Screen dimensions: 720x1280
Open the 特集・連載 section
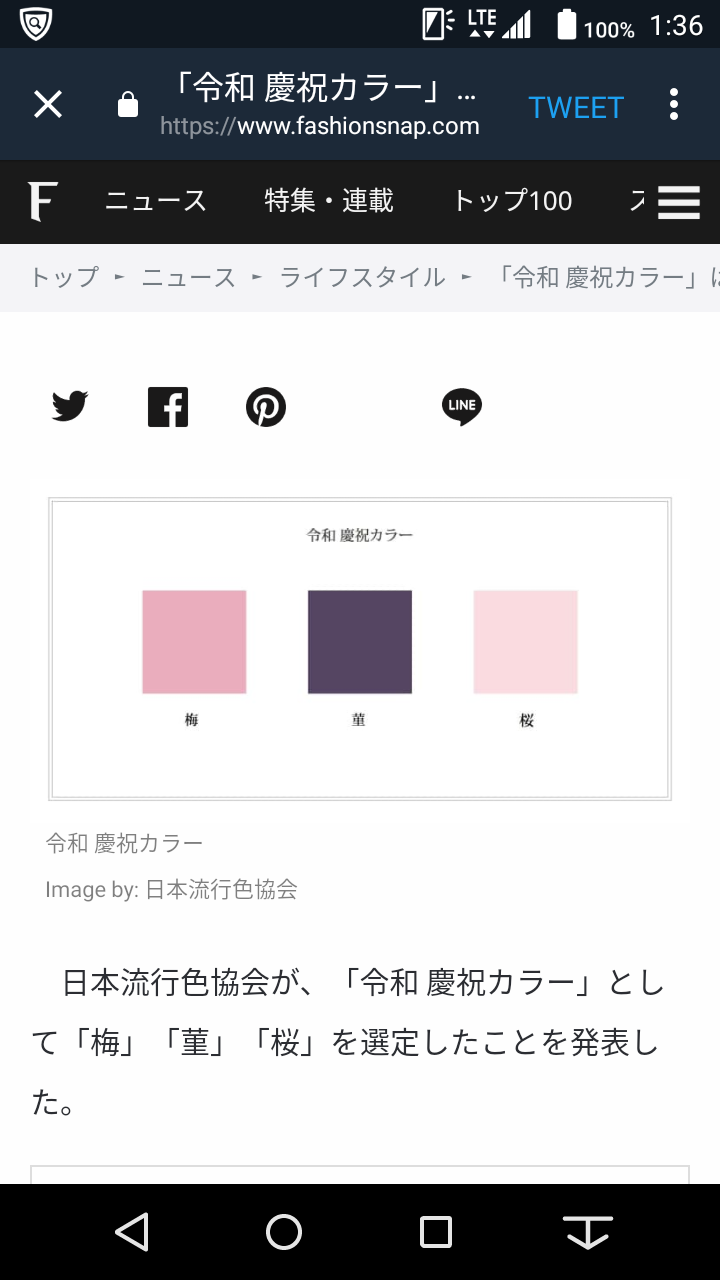(329, 201)
